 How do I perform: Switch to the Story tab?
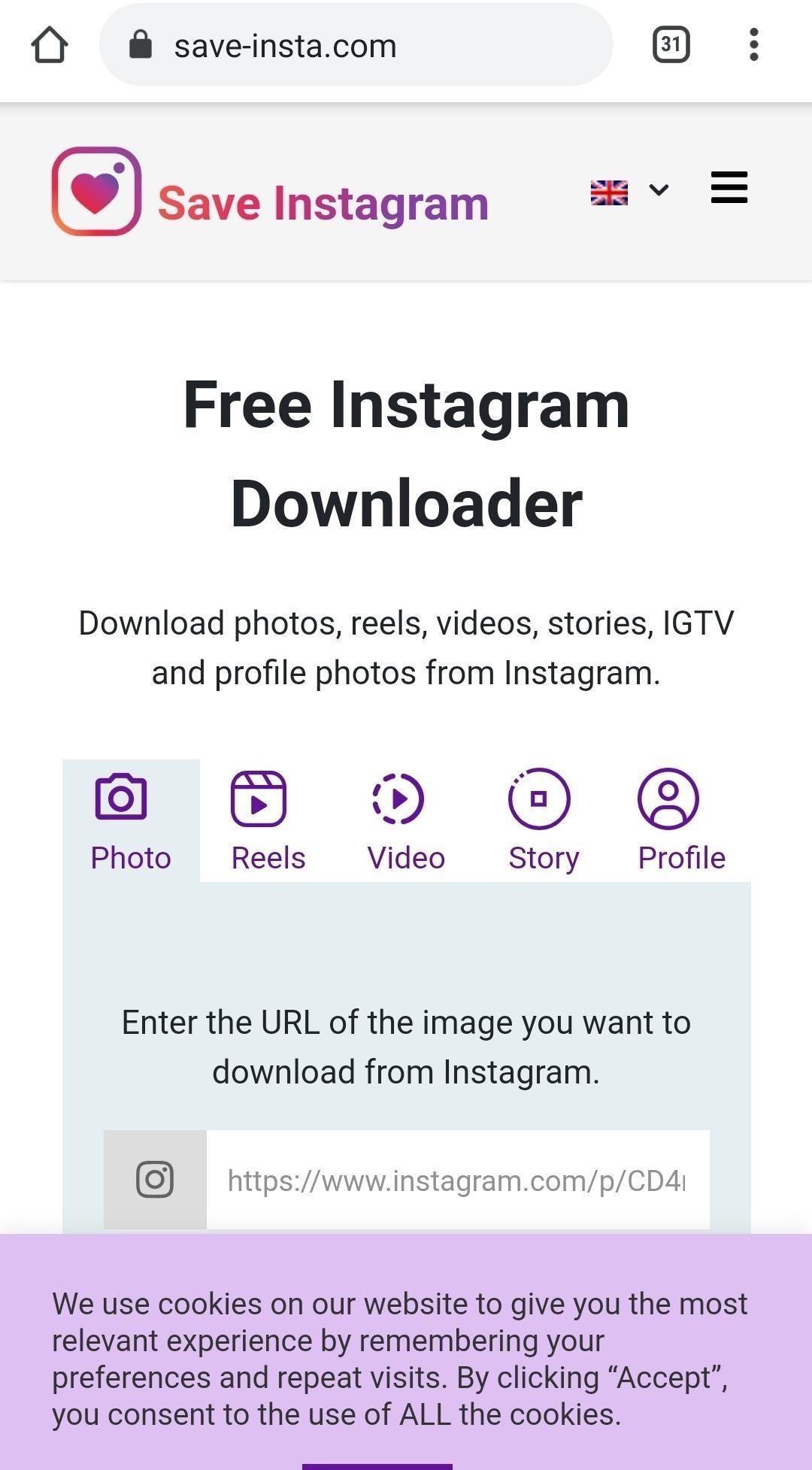point(543,820)
